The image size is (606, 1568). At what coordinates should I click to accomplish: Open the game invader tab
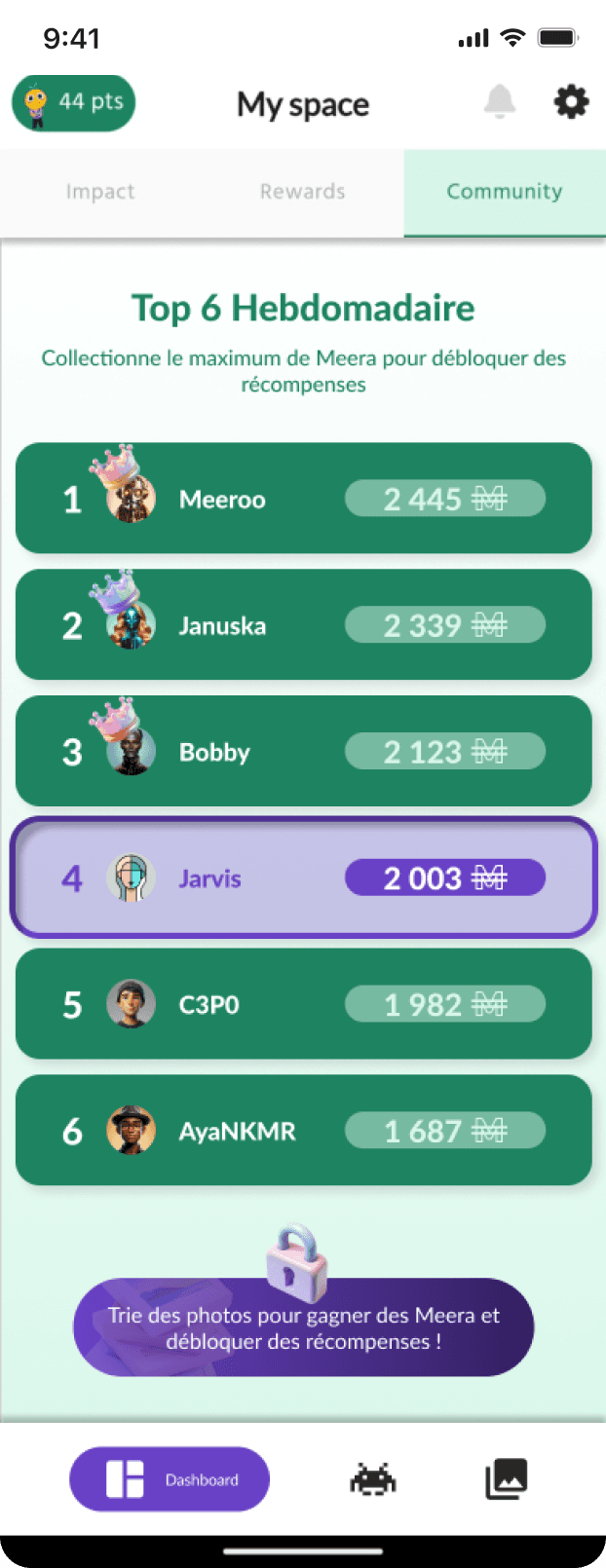[372, 1479]
